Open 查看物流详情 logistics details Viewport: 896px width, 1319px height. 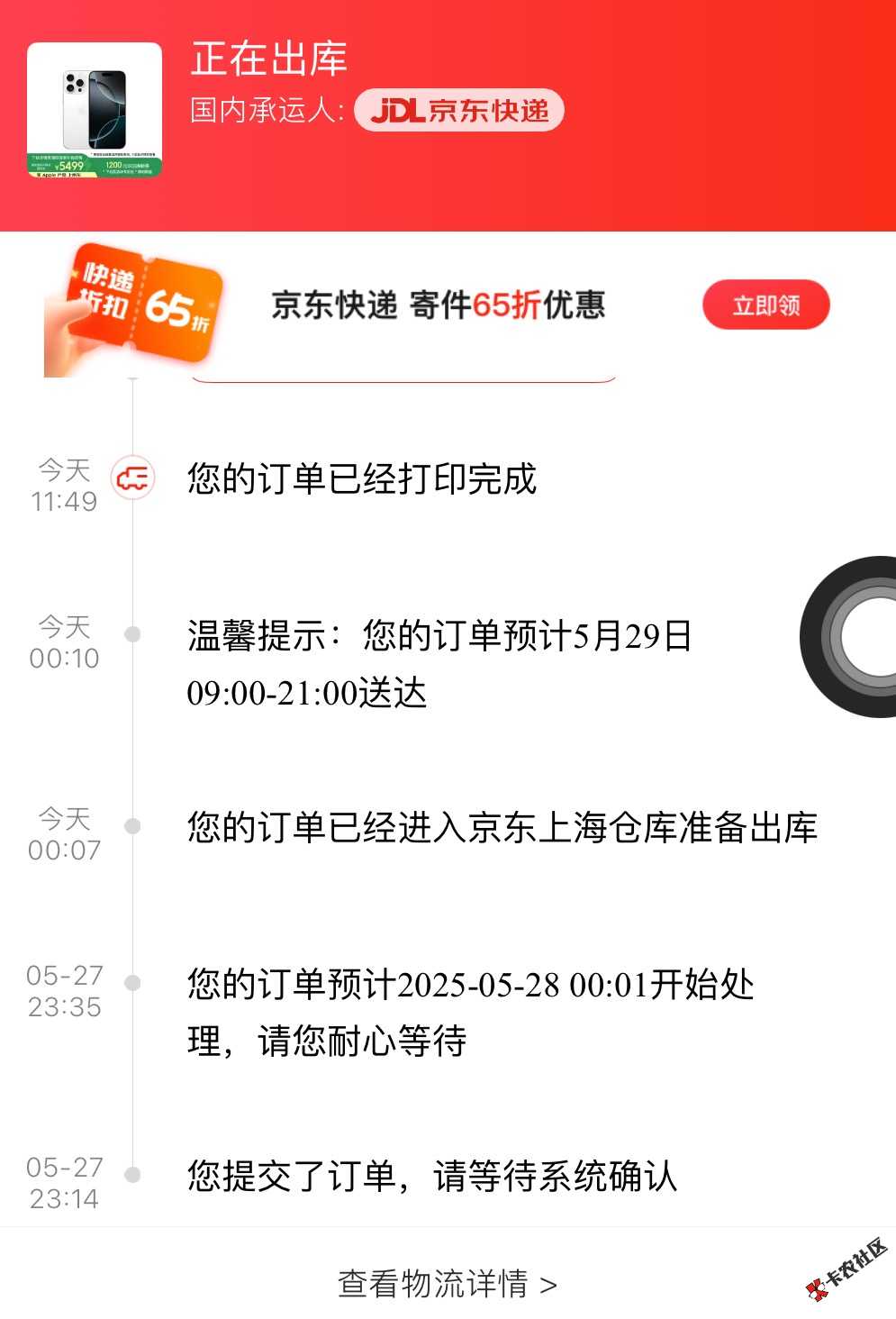coord(447,1283)
